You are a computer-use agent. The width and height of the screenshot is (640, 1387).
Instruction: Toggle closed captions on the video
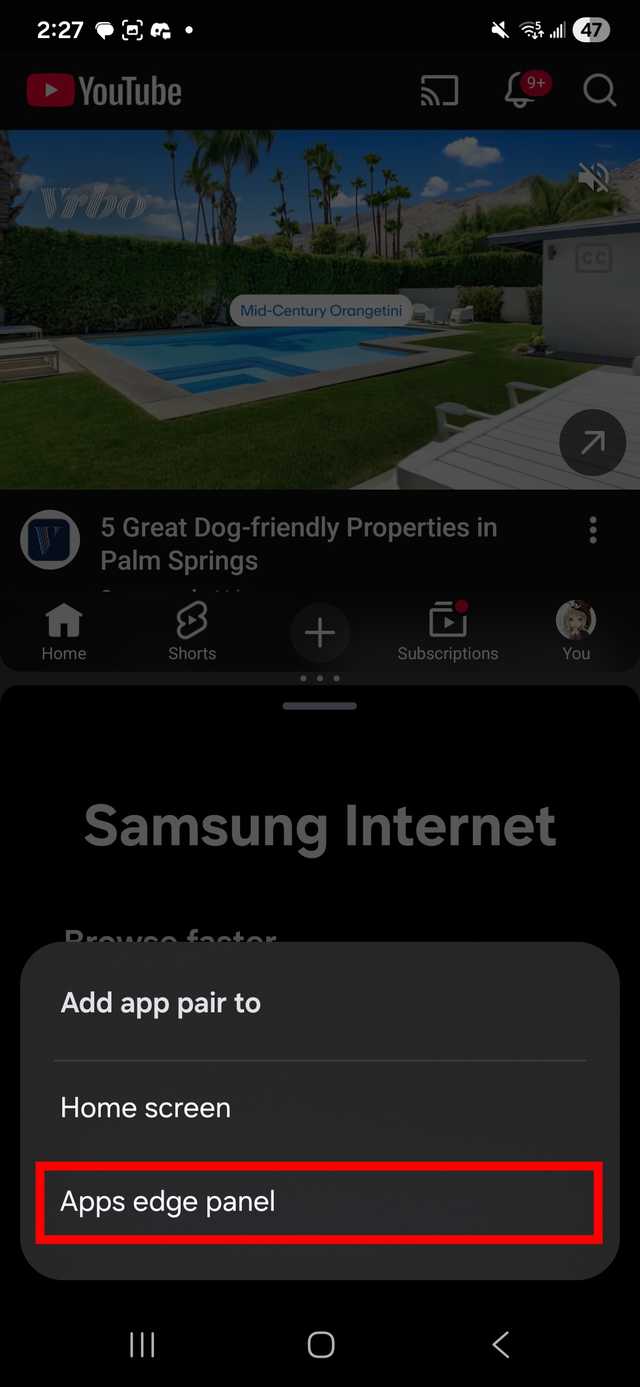click(x=593, y=259)
